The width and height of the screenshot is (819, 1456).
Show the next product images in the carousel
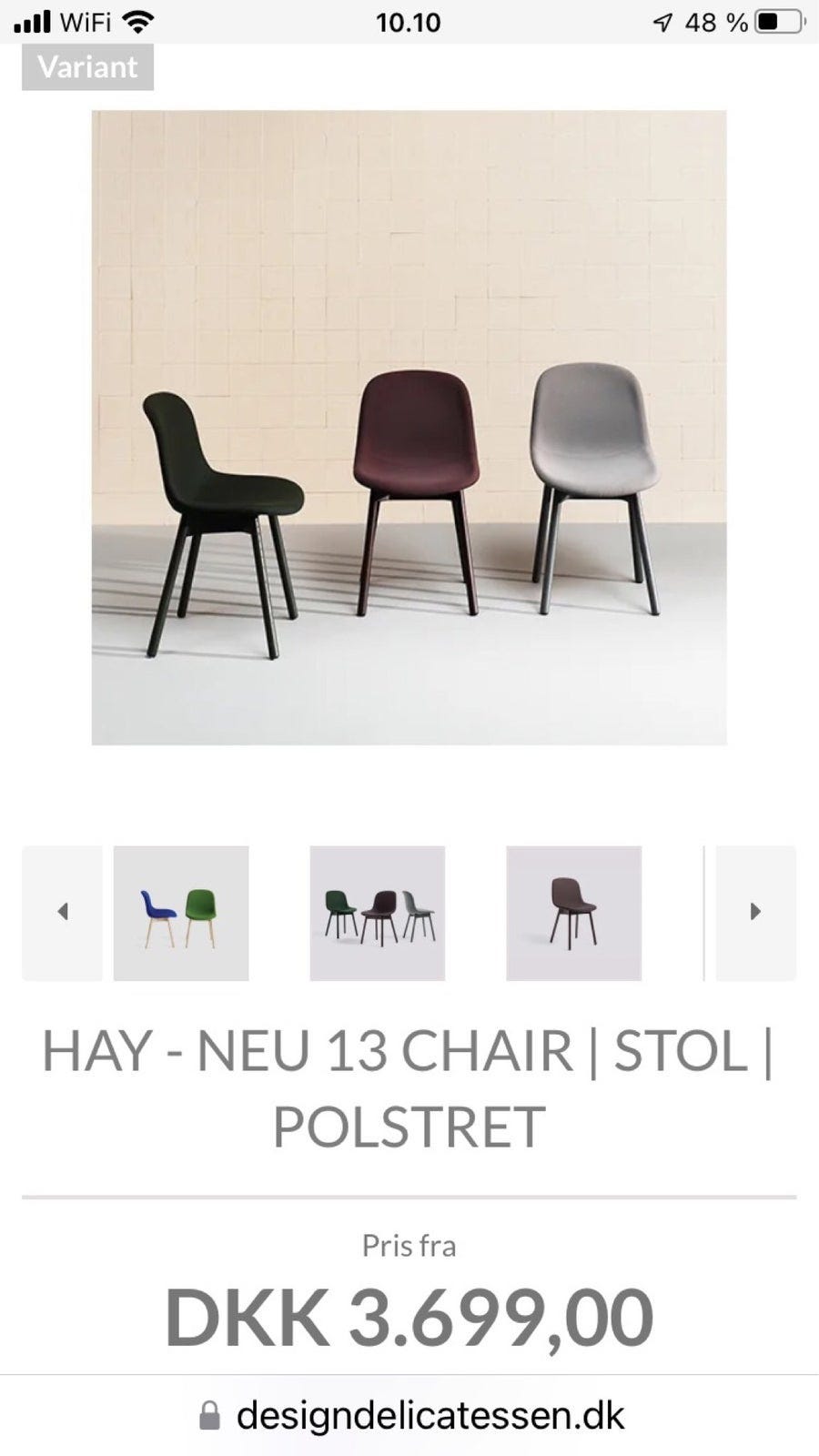point(755,912)
